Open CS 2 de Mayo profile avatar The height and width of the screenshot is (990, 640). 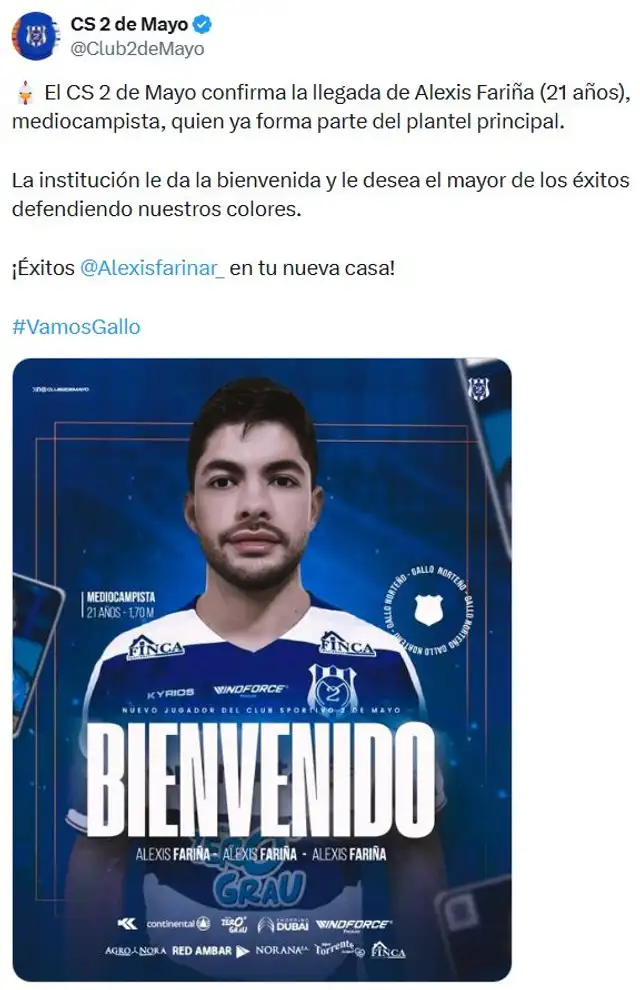pyautogui.click(x=36, y=37)
